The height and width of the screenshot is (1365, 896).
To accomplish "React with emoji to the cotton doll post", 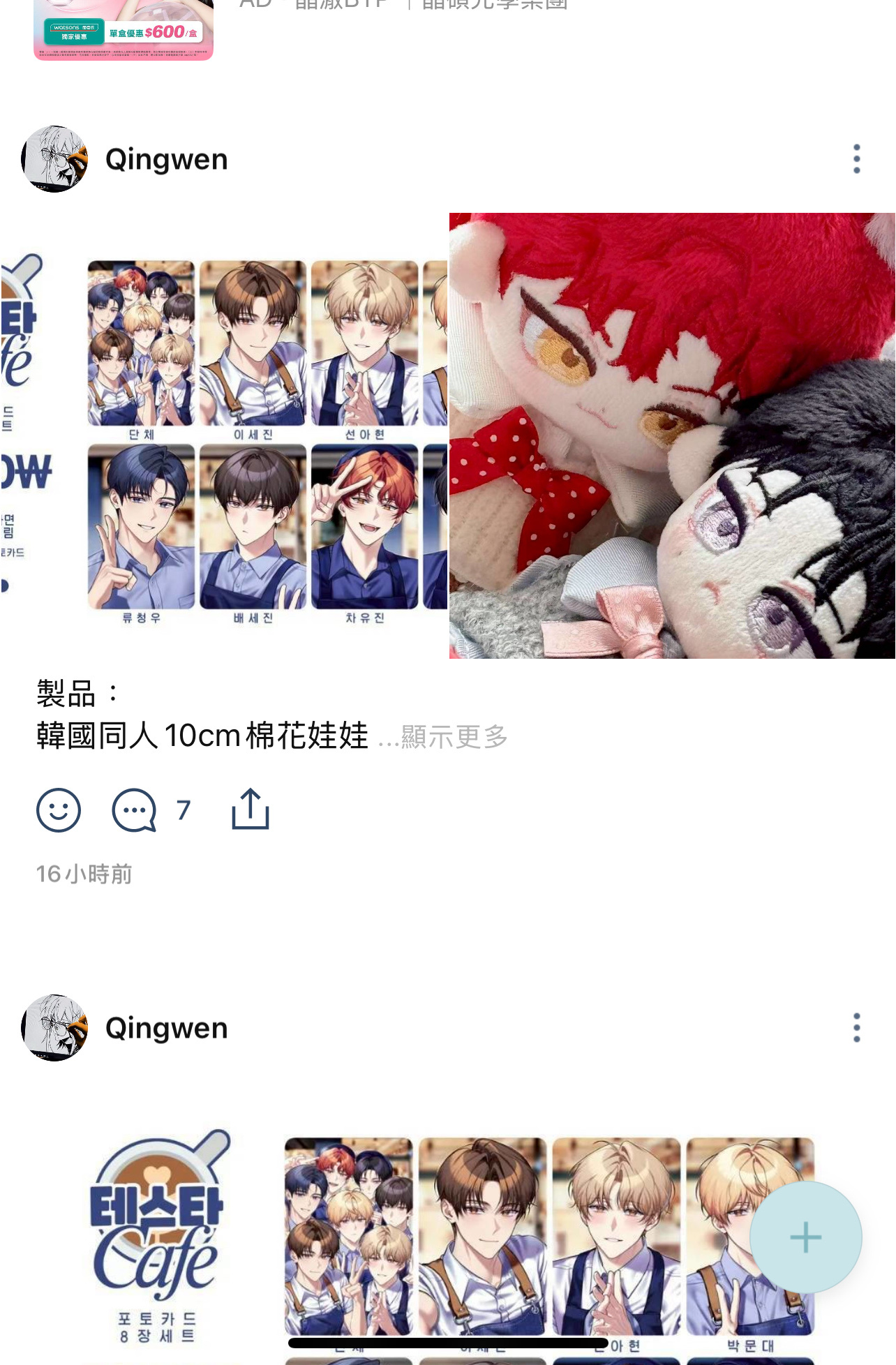I will point(59,810).
